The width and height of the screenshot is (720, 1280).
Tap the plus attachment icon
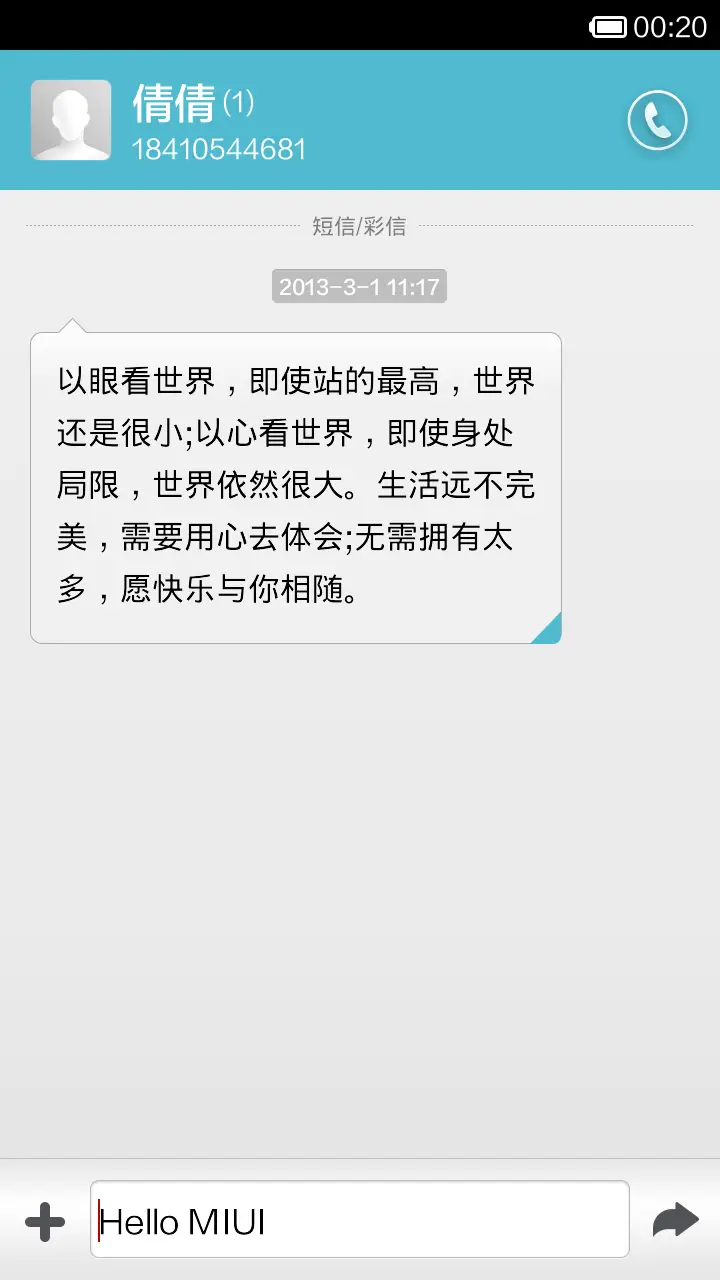click(45, 1221)
